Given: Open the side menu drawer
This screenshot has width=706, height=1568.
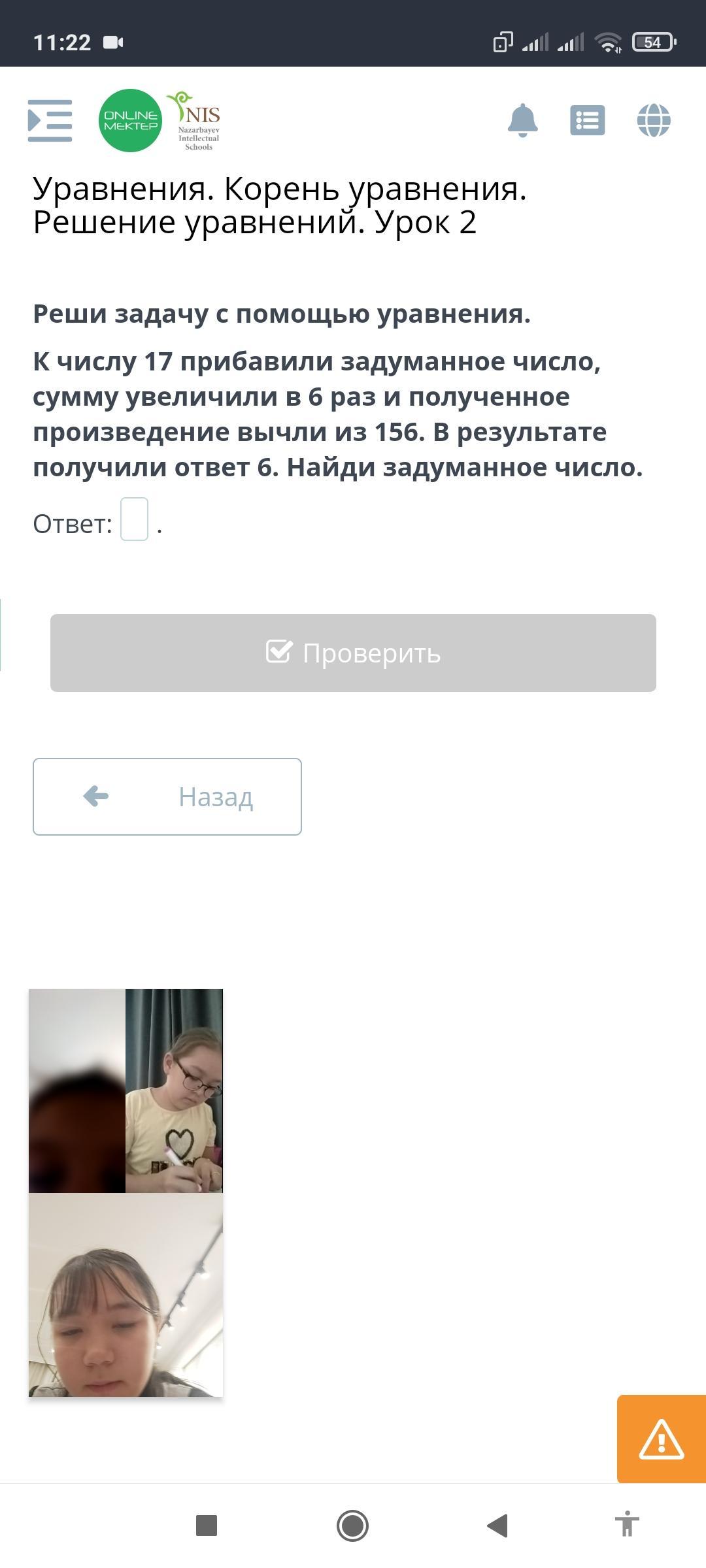Looking at the screenshot, I should (x=50, y=121).
